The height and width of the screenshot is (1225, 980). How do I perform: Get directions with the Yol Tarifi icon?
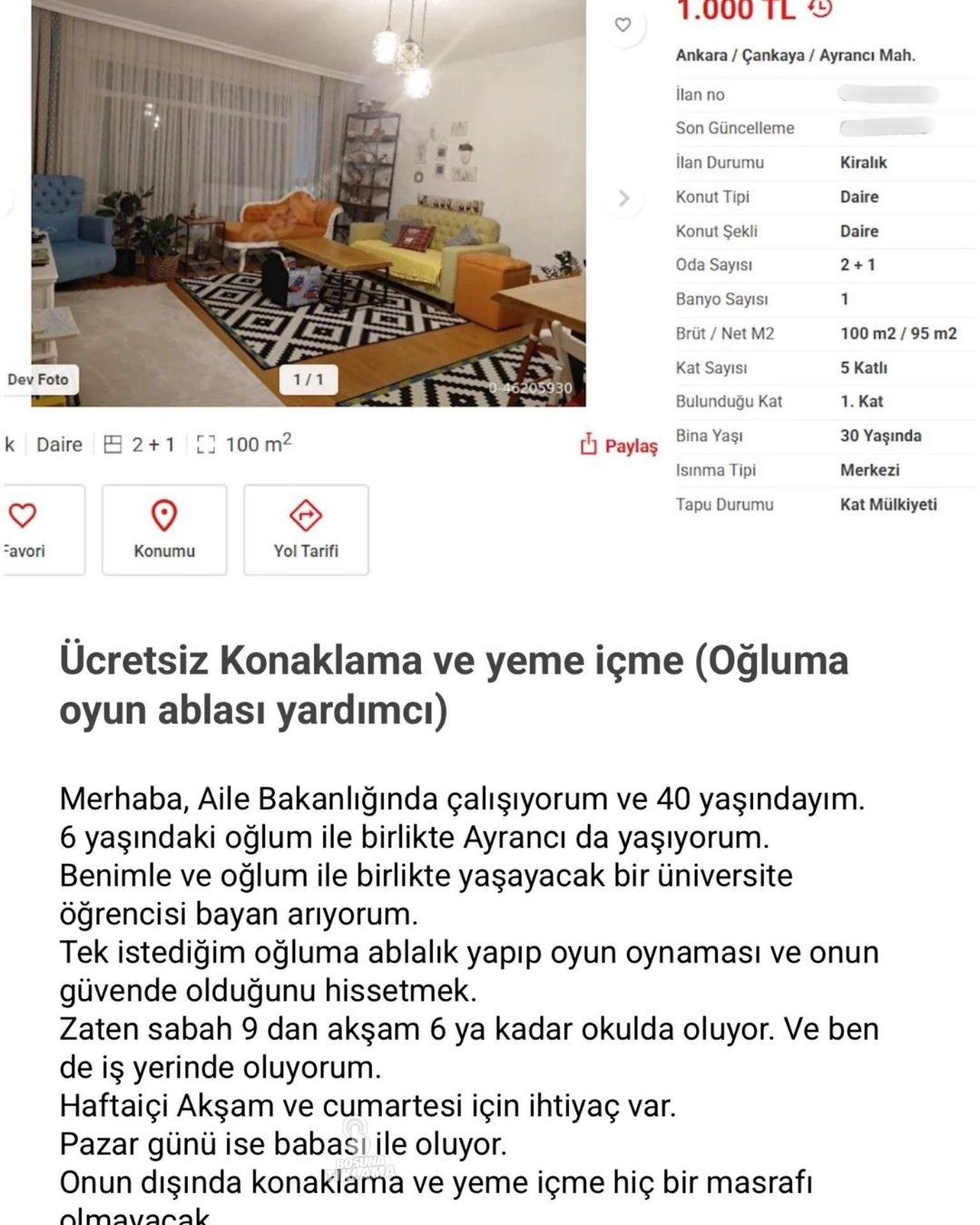point(306,514)
